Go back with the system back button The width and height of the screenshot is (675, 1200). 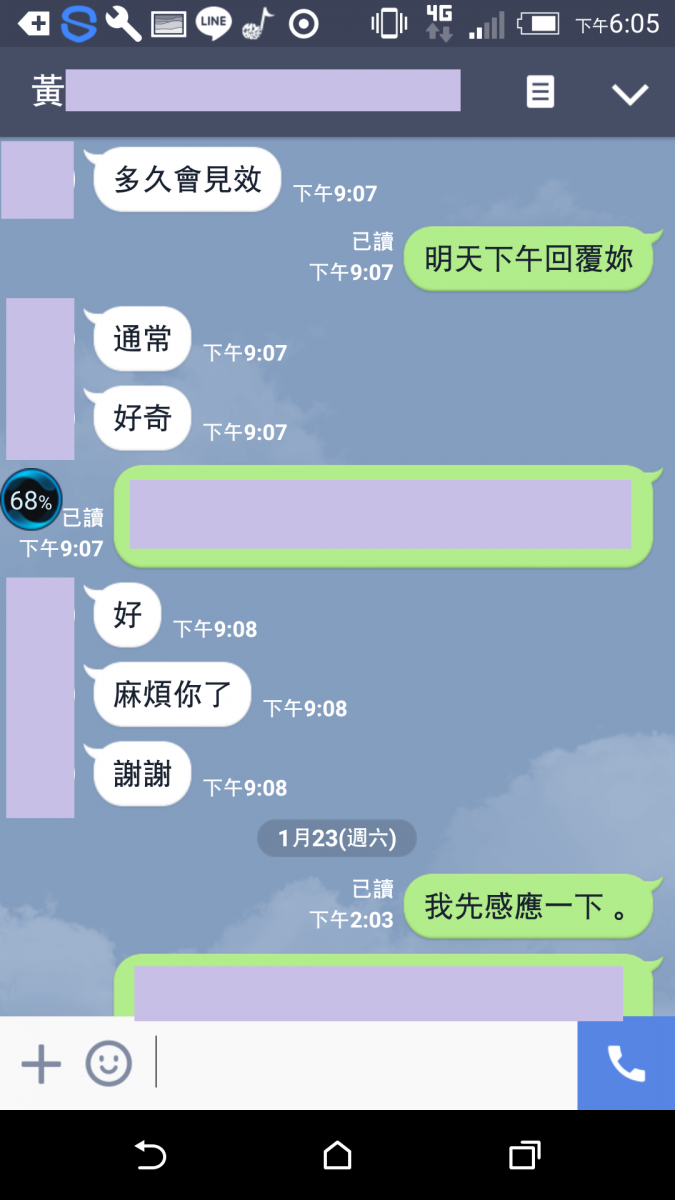click(150, 1155)
